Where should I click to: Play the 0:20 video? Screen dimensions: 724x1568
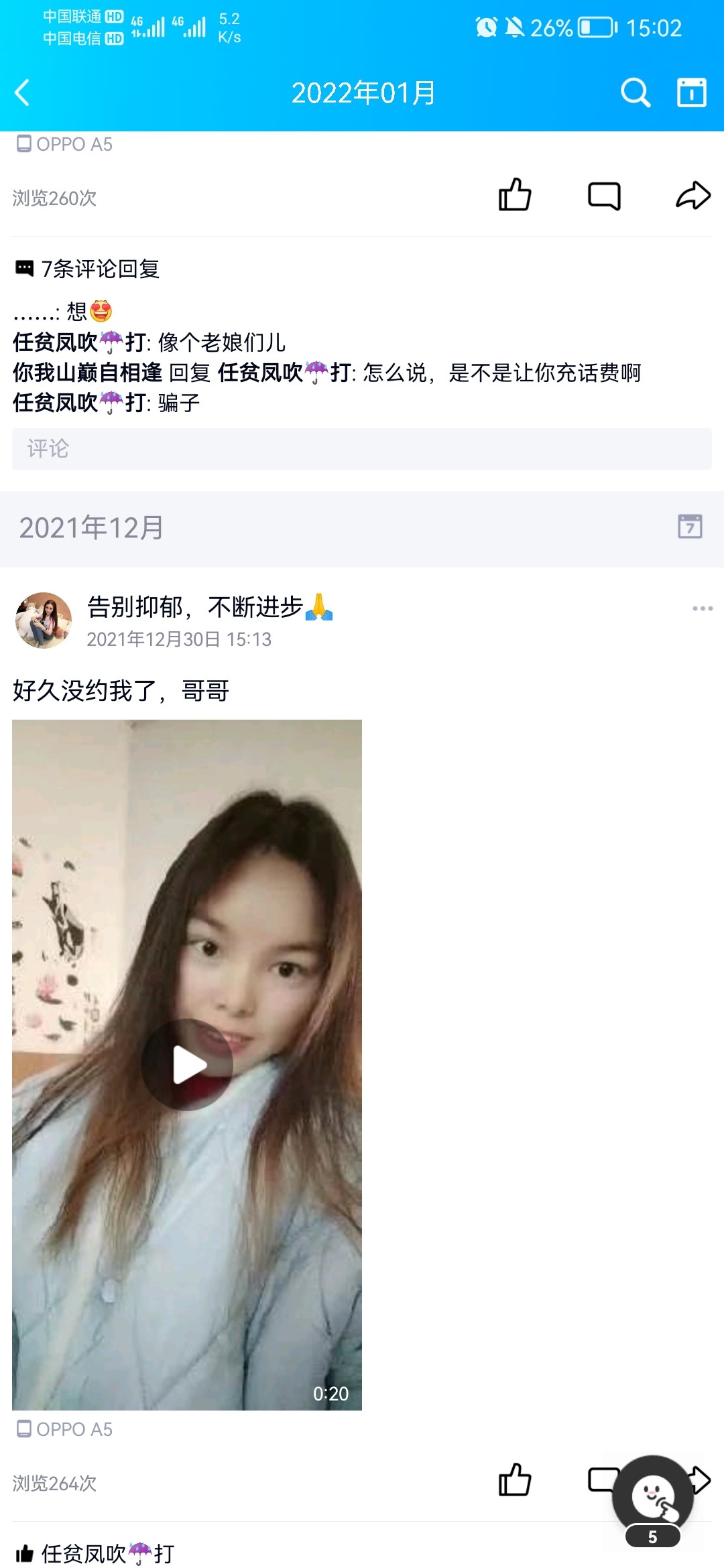188,1064
